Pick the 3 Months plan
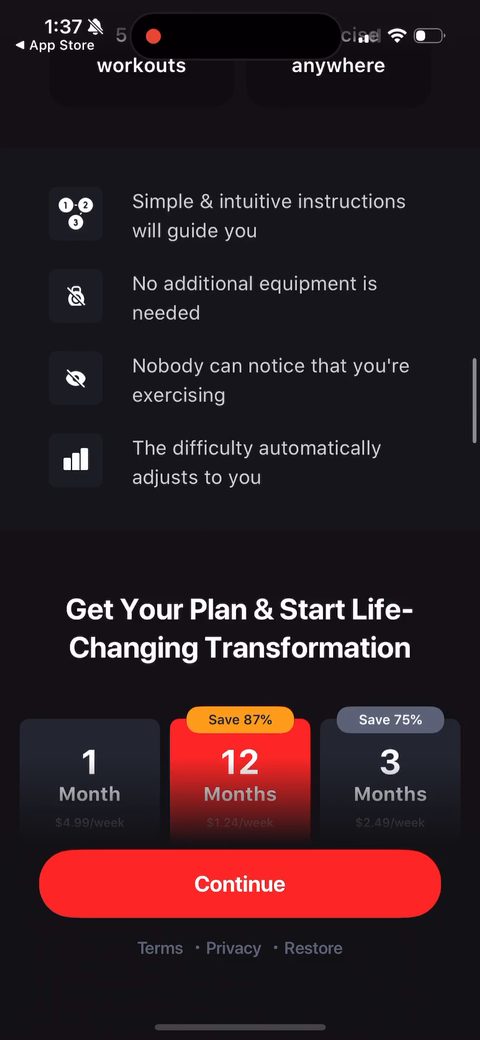 390,780
